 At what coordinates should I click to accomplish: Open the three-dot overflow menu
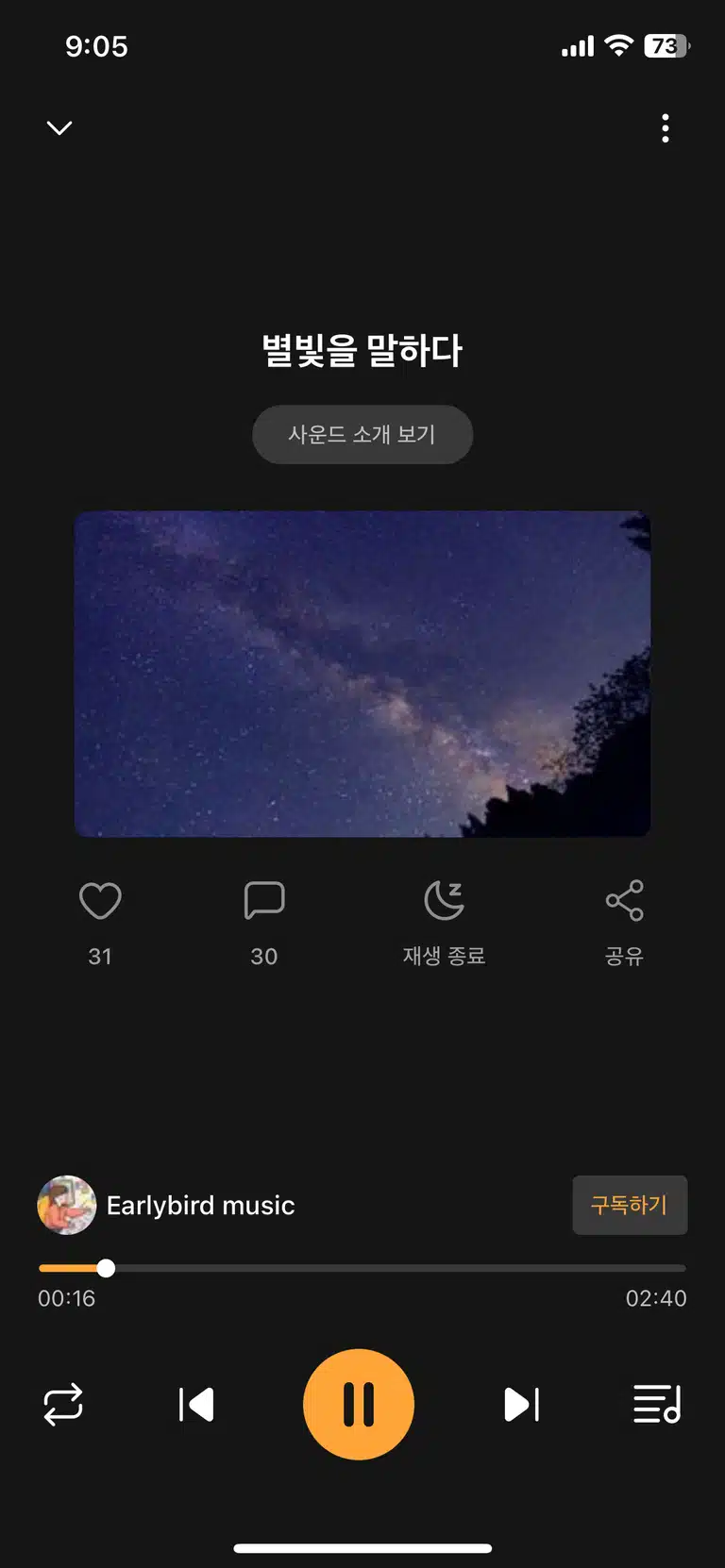point(666,128)
